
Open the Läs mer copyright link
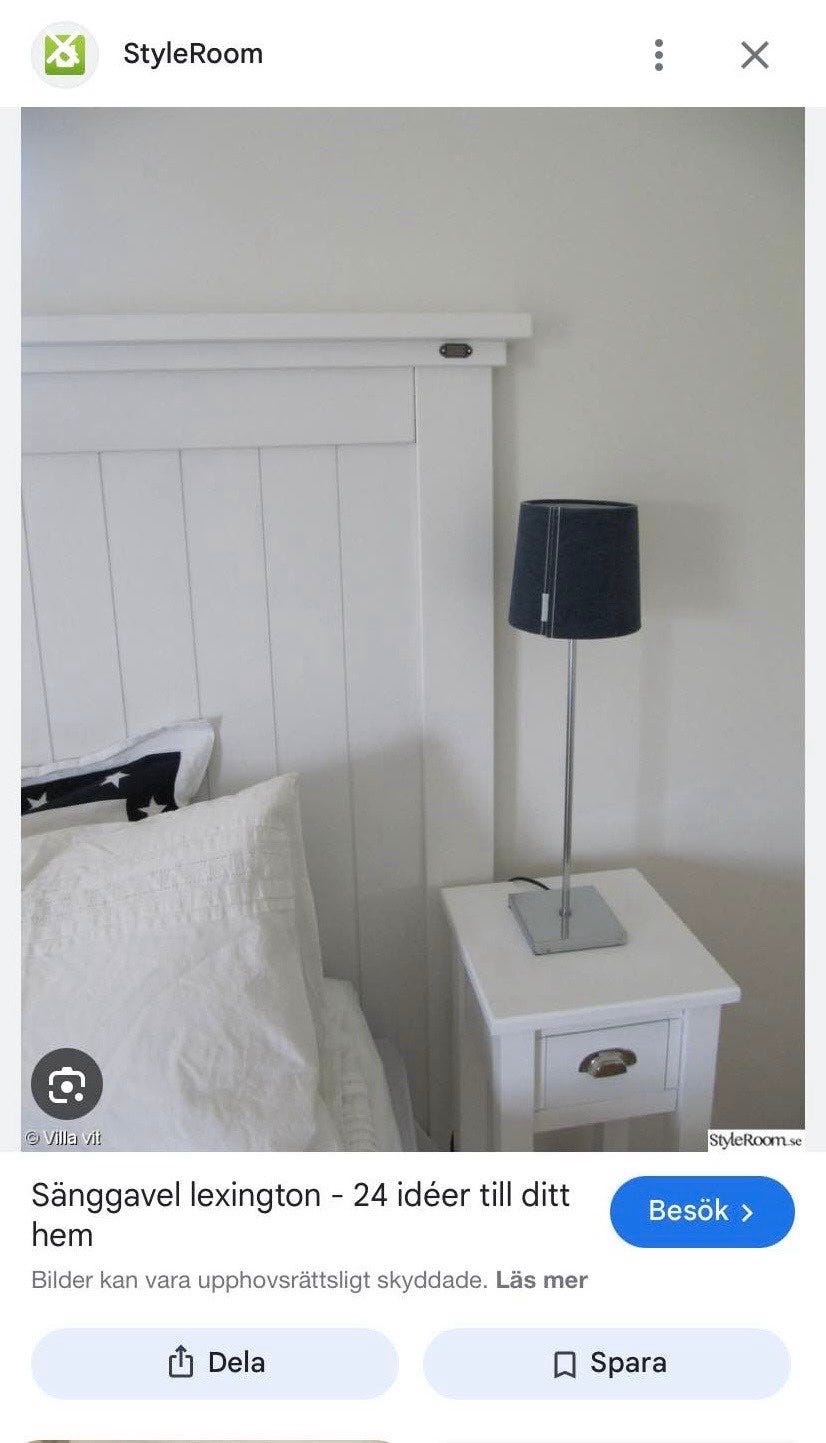pos(542,1280)
